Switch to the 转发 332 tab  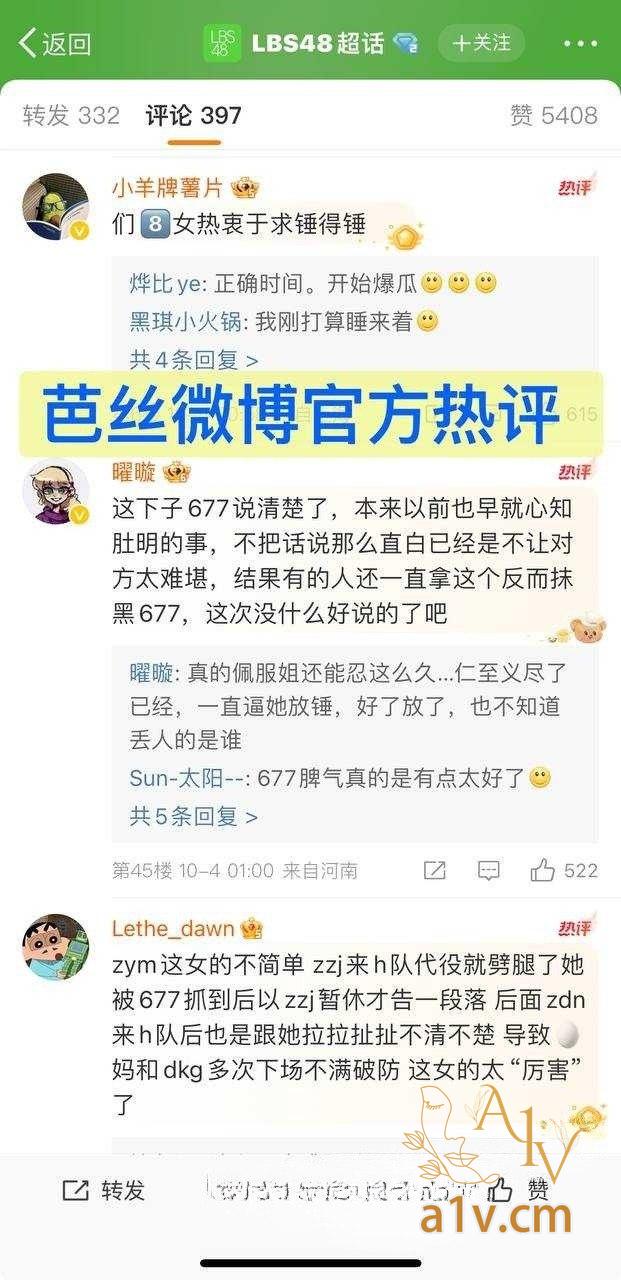point(71,115)
